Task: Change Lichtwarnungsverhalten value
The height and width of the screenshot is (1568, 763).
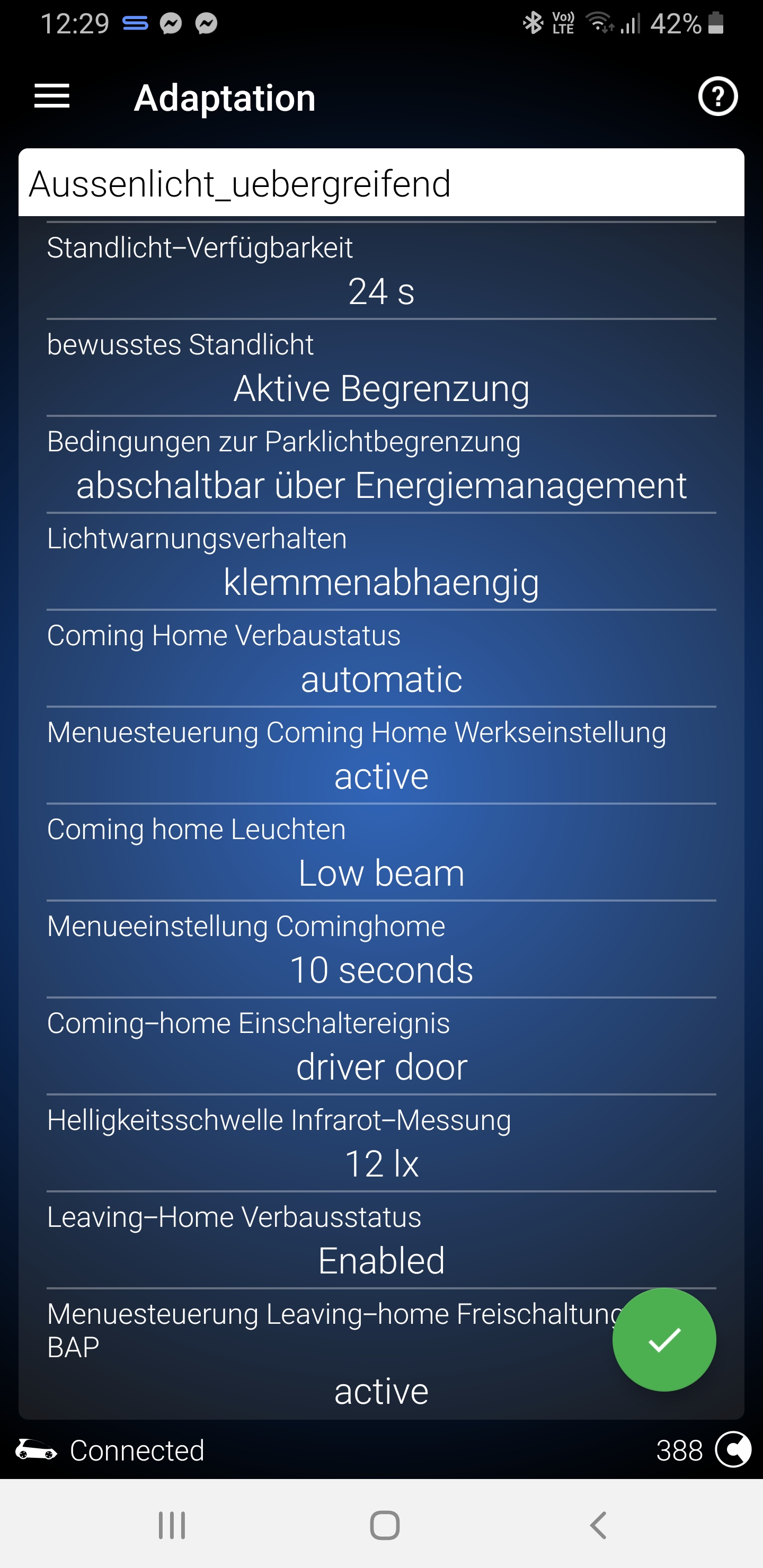Action: [381, 581]
